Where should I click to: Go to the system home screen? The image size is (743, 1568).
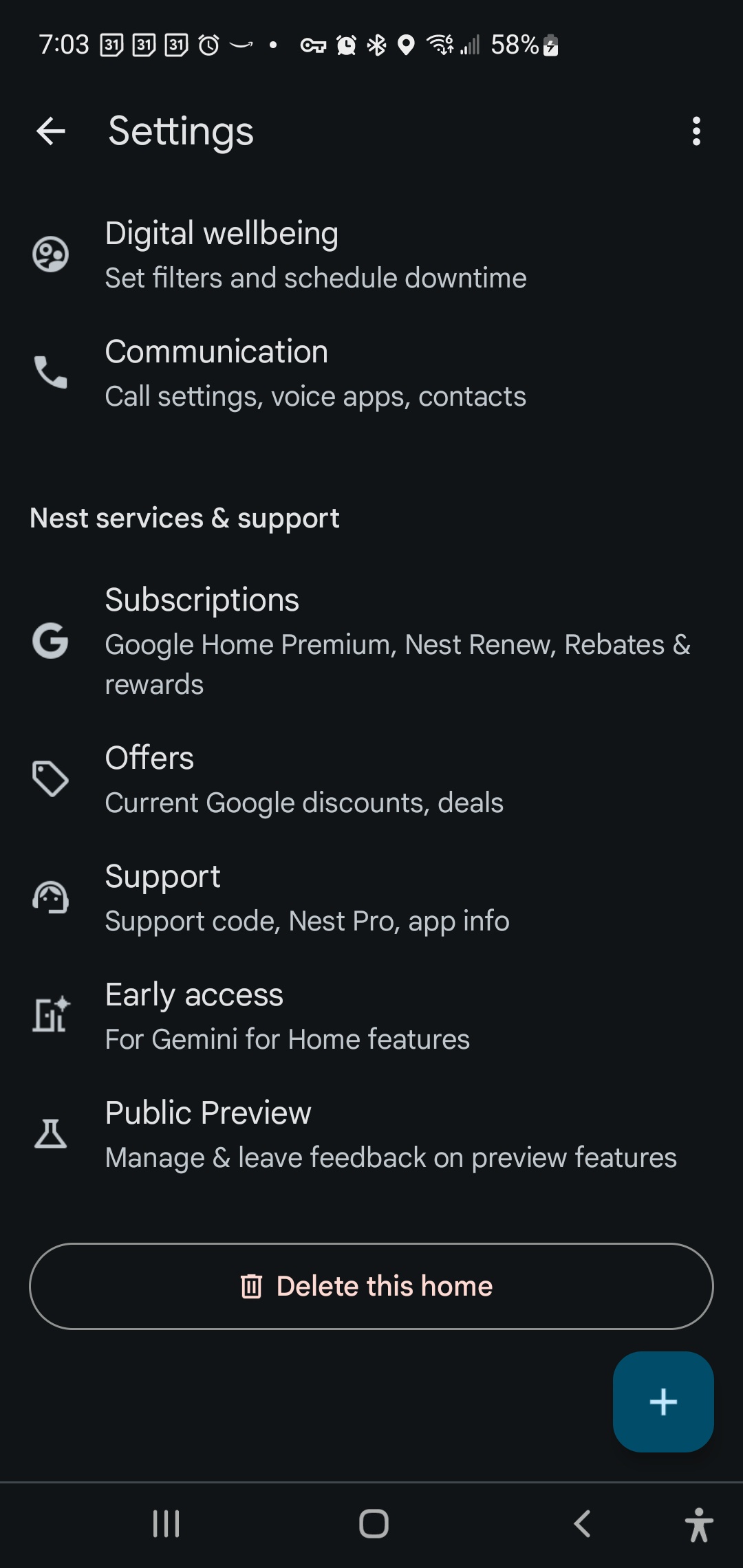click(x=374, y=1523)
